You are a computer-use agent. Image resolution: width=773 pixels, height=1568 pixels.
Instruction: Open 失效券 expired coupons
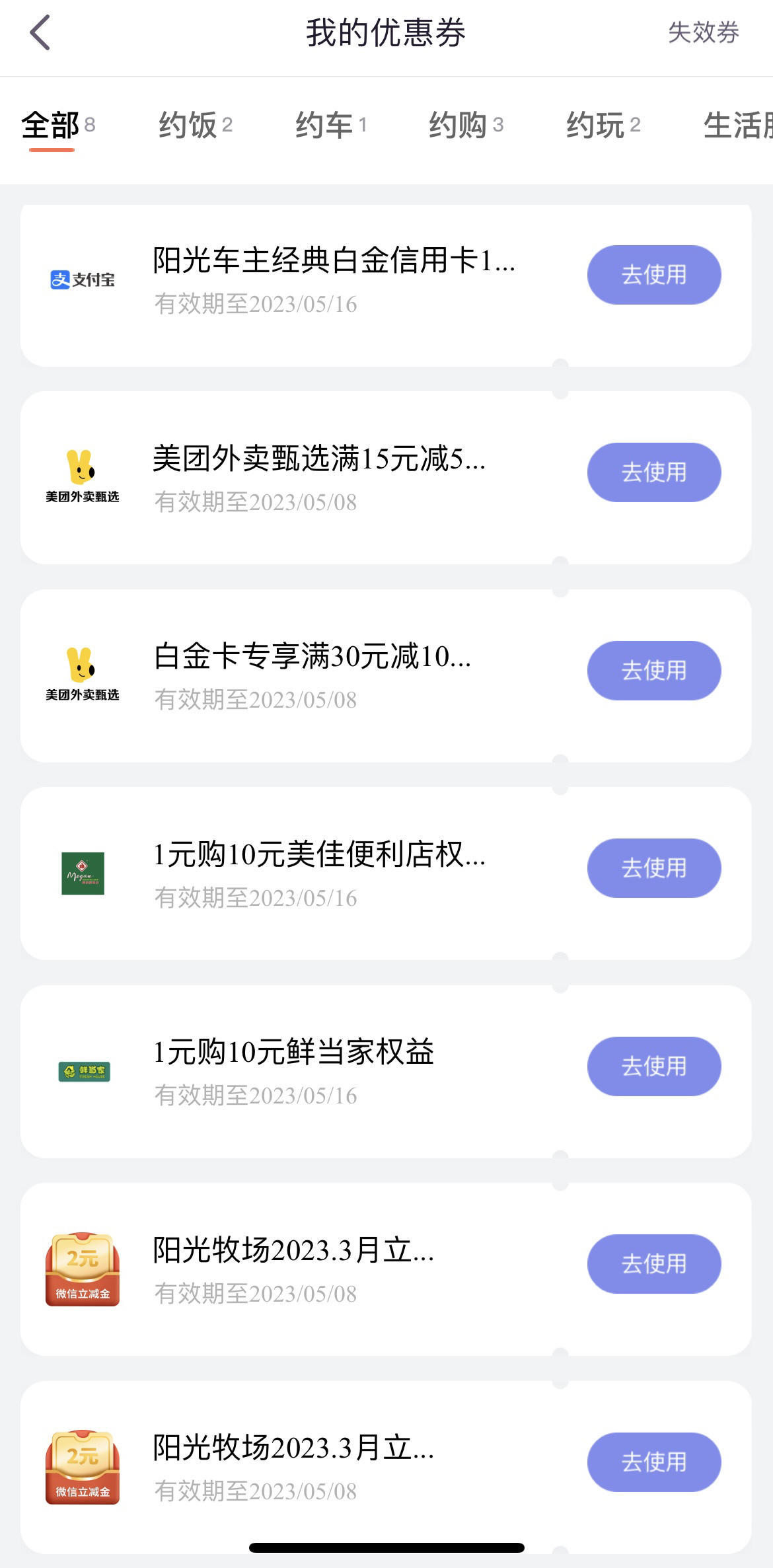703,32
